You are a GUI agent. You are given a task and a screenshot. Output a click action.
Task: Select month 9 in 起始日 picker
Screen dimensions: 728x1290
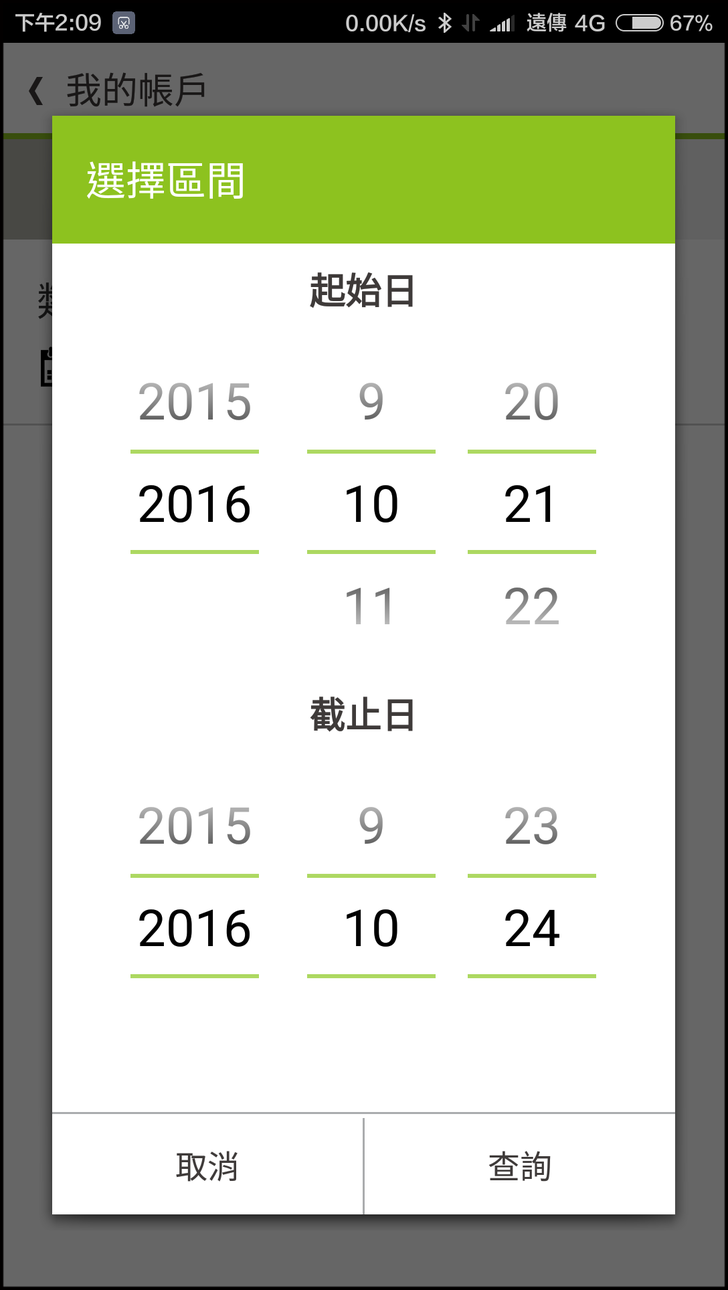click(x=371, y=402)
